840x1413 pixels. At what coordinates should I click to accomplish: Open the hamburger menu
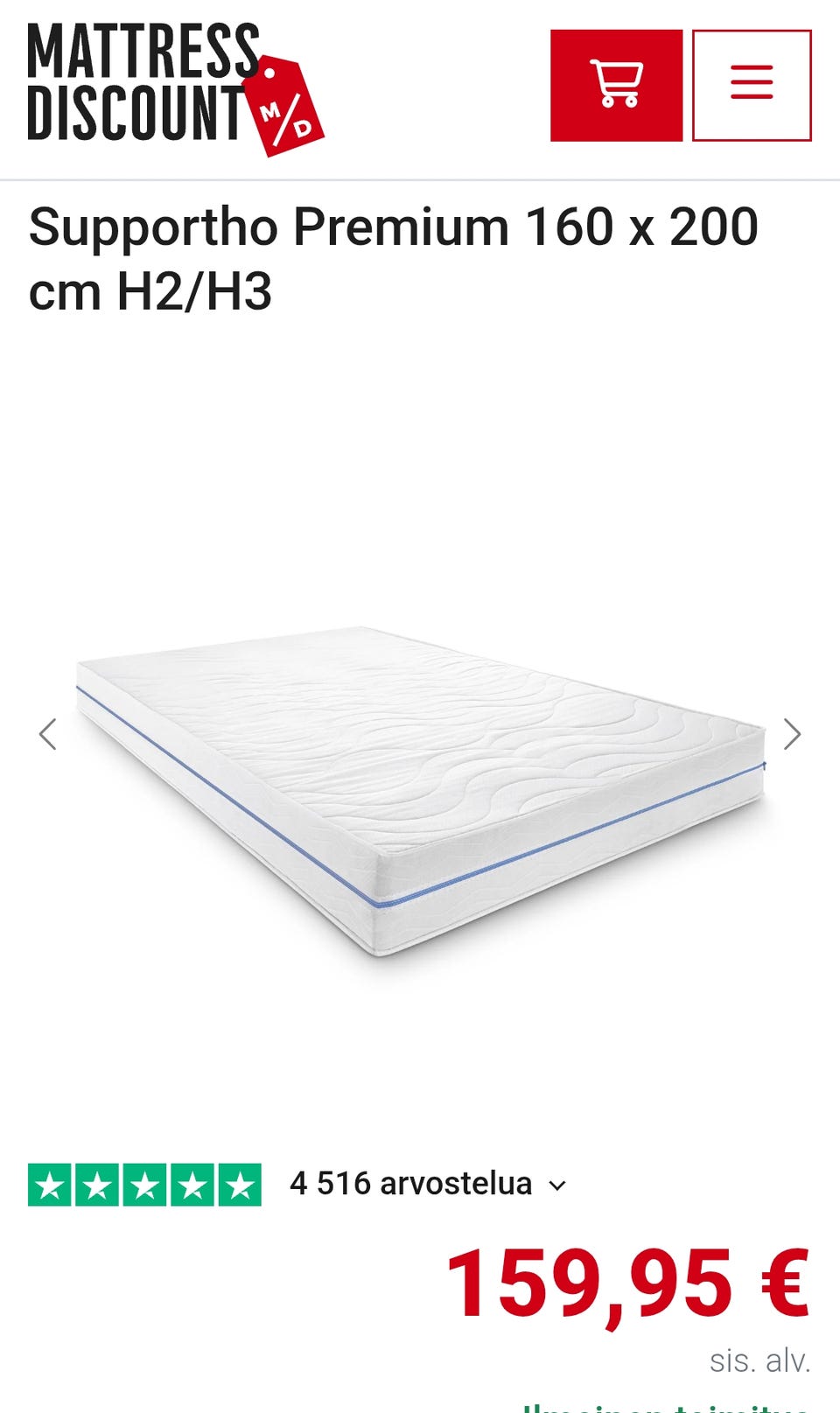click(x=752, y=85)
